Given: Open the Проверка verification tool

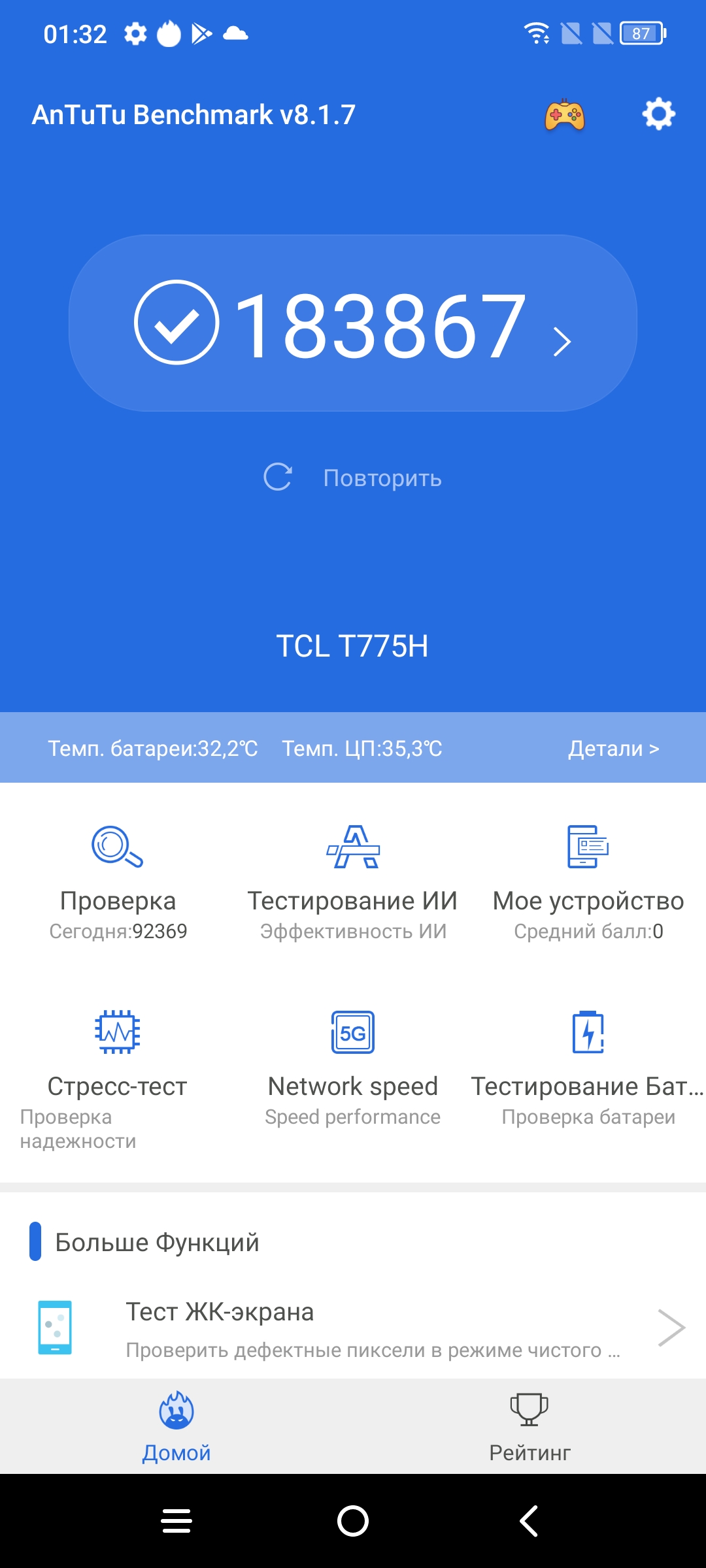Looking at the screenshot, I should click(118, 882).
